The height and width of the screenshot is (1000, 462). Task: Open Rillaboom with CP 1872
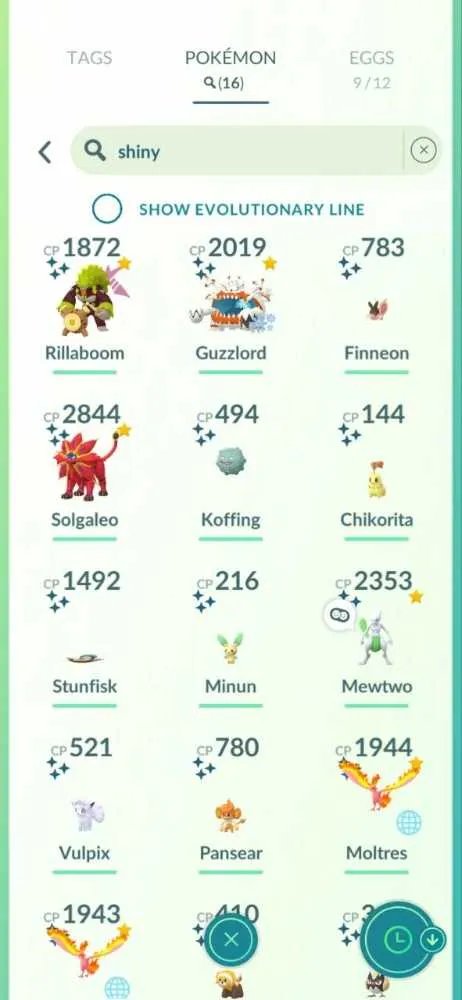click(x=85, y=305)
